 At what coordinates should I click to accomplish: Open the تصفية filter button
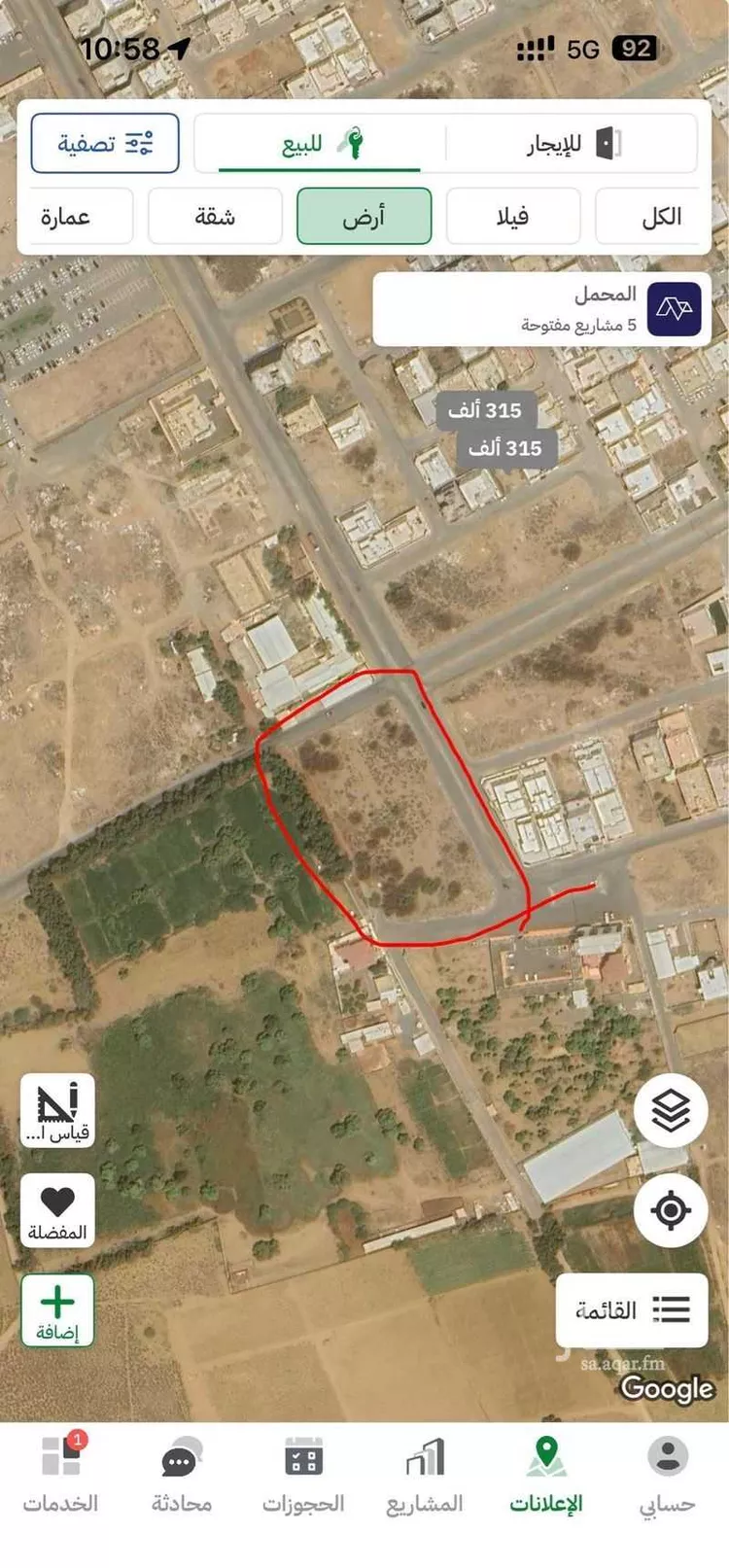tap(105, 144)
